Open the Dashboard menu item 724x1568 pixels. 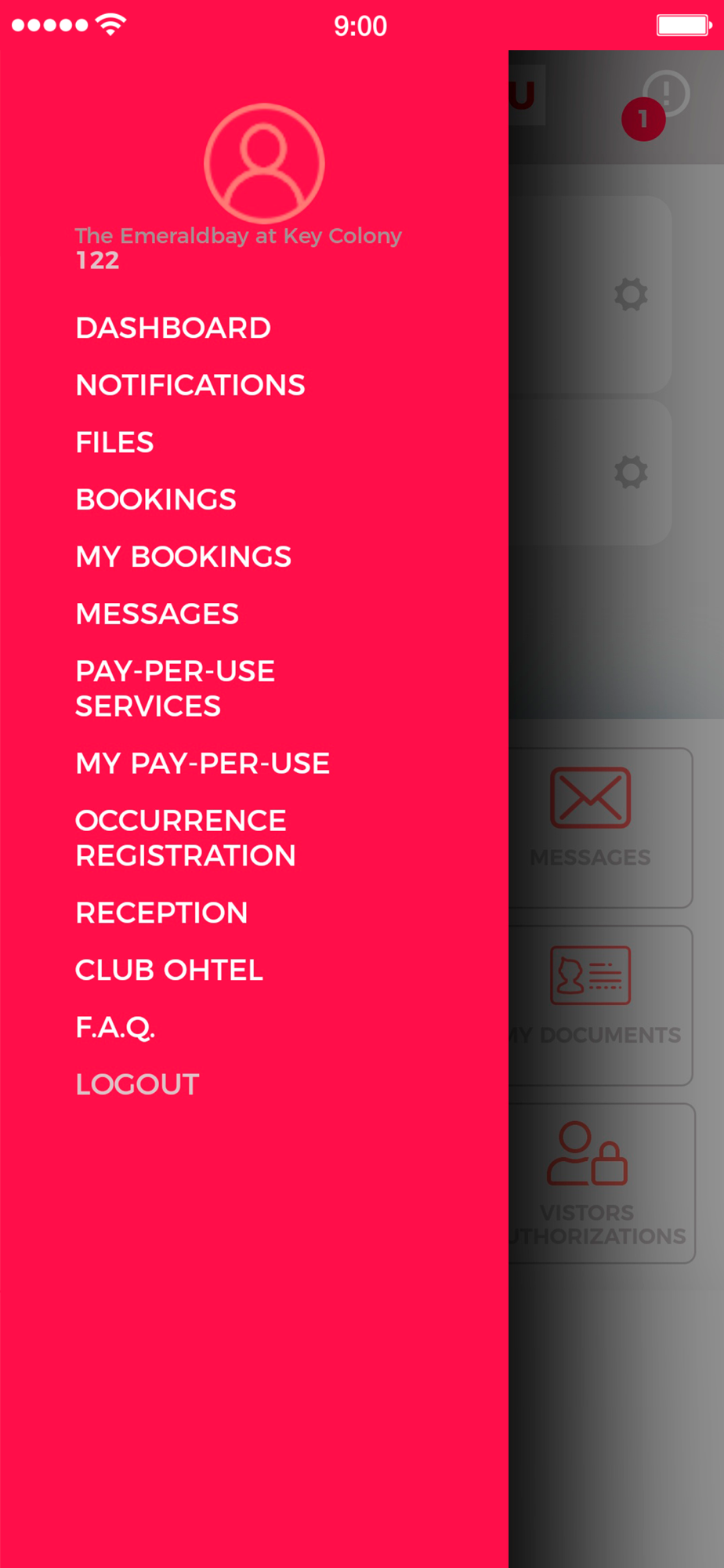[x=173, y=328]
